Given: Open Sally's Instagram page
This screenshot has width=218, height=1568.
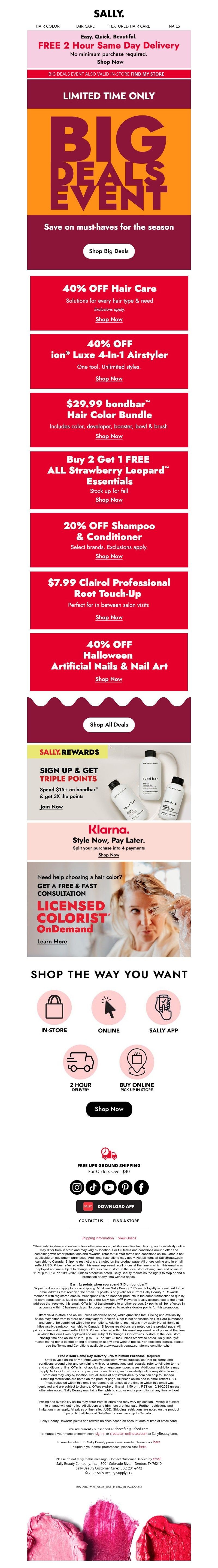Looking at the screenshot, I should (x=77, y=1187).
